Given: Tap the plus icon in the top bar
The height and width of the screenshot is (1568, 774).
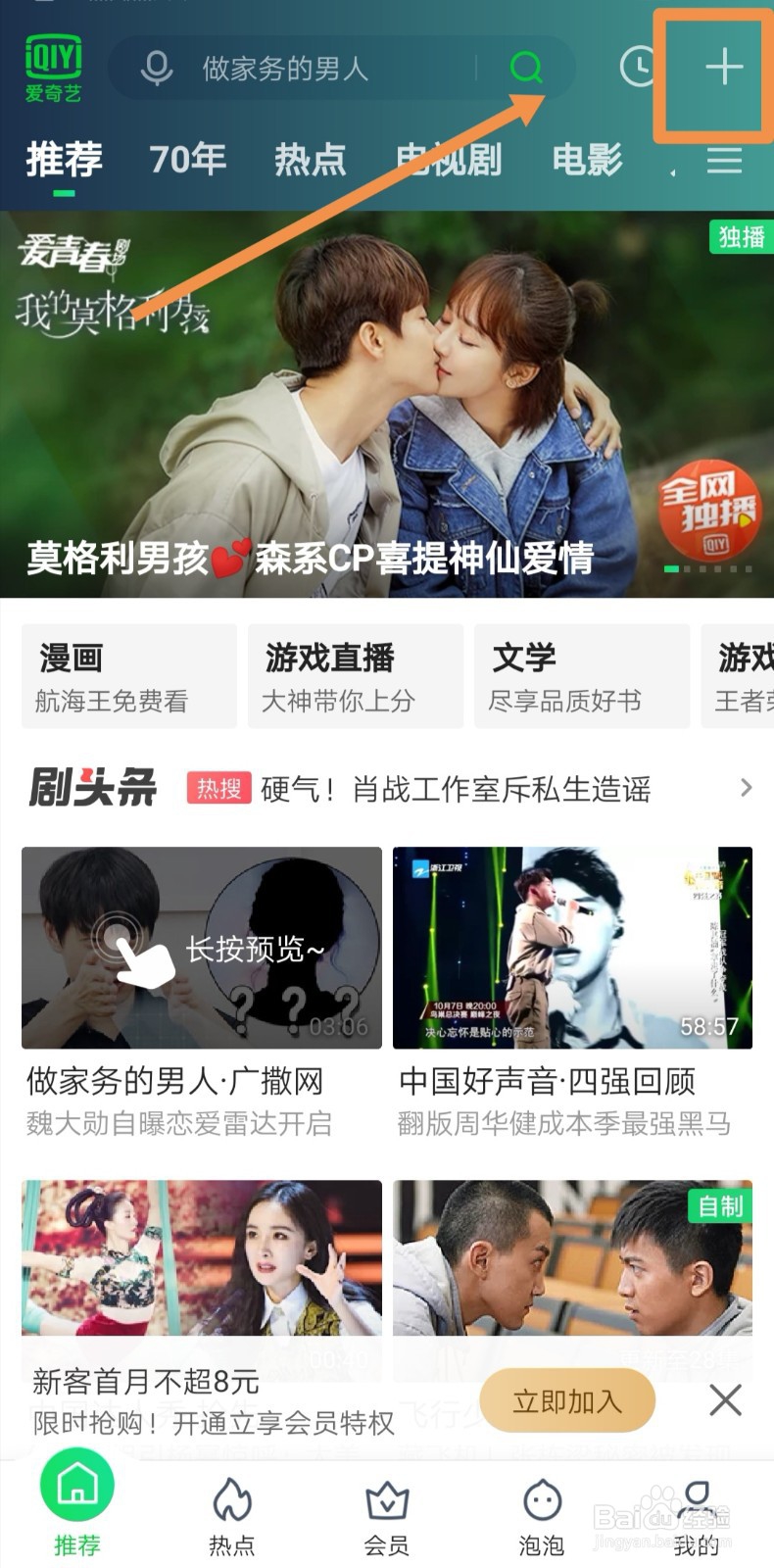Looking at the screenshot, I should click(723, 69).
